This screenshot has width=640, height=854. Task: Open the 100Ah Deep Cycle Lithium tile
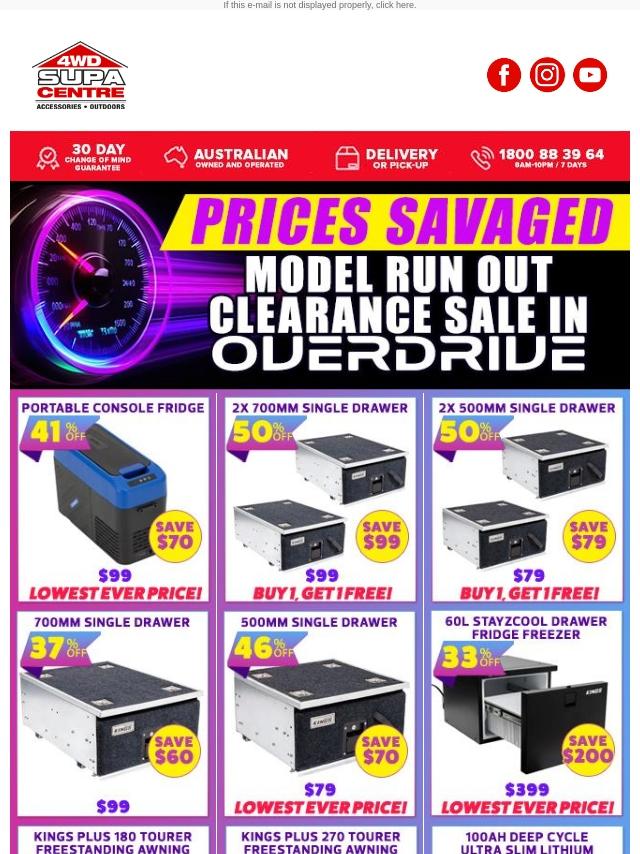click(x=527, y=840)
